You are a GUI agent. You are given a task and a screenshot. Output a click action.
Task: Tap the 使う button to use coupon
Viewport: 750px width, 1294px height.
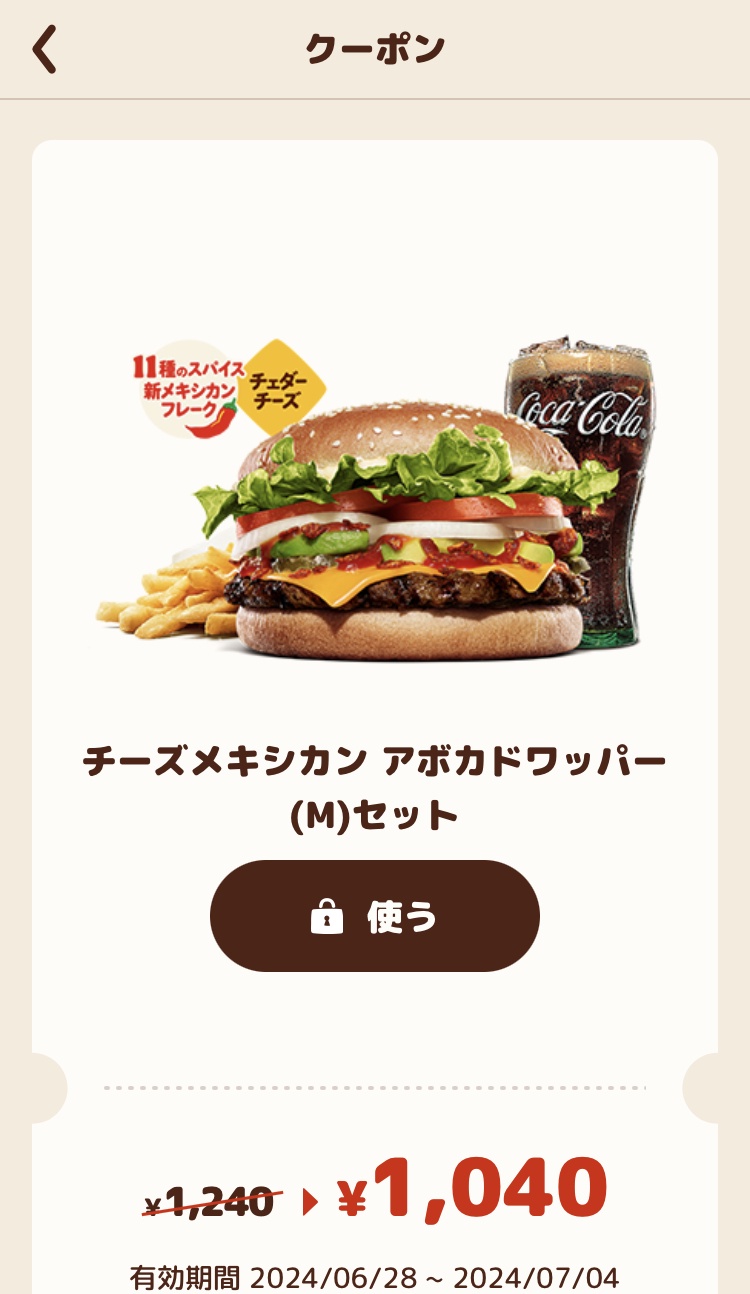click(x=374, y=916)
